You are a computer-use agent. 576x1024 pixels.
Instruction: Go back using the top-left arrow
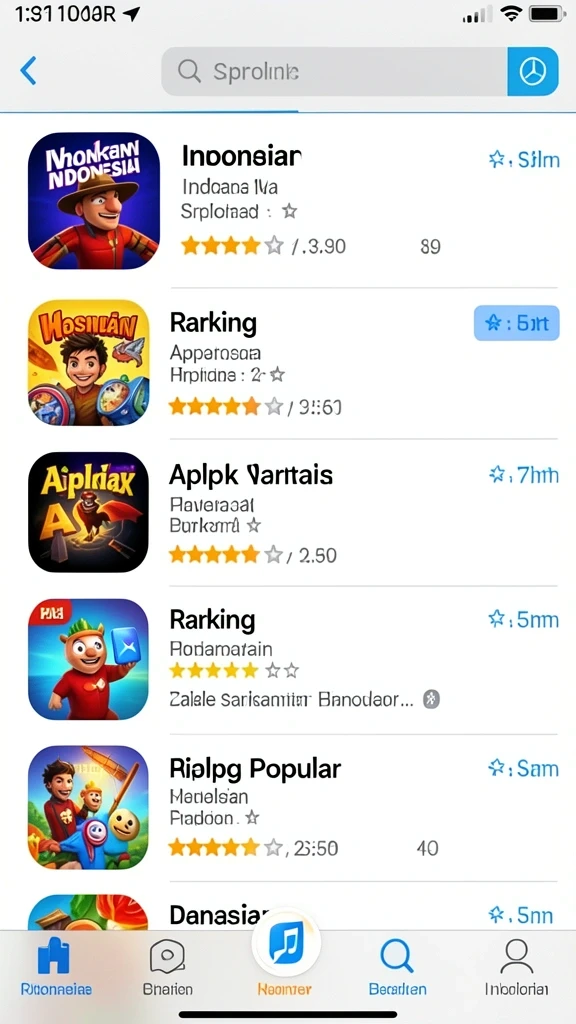(x=28, y=71)
